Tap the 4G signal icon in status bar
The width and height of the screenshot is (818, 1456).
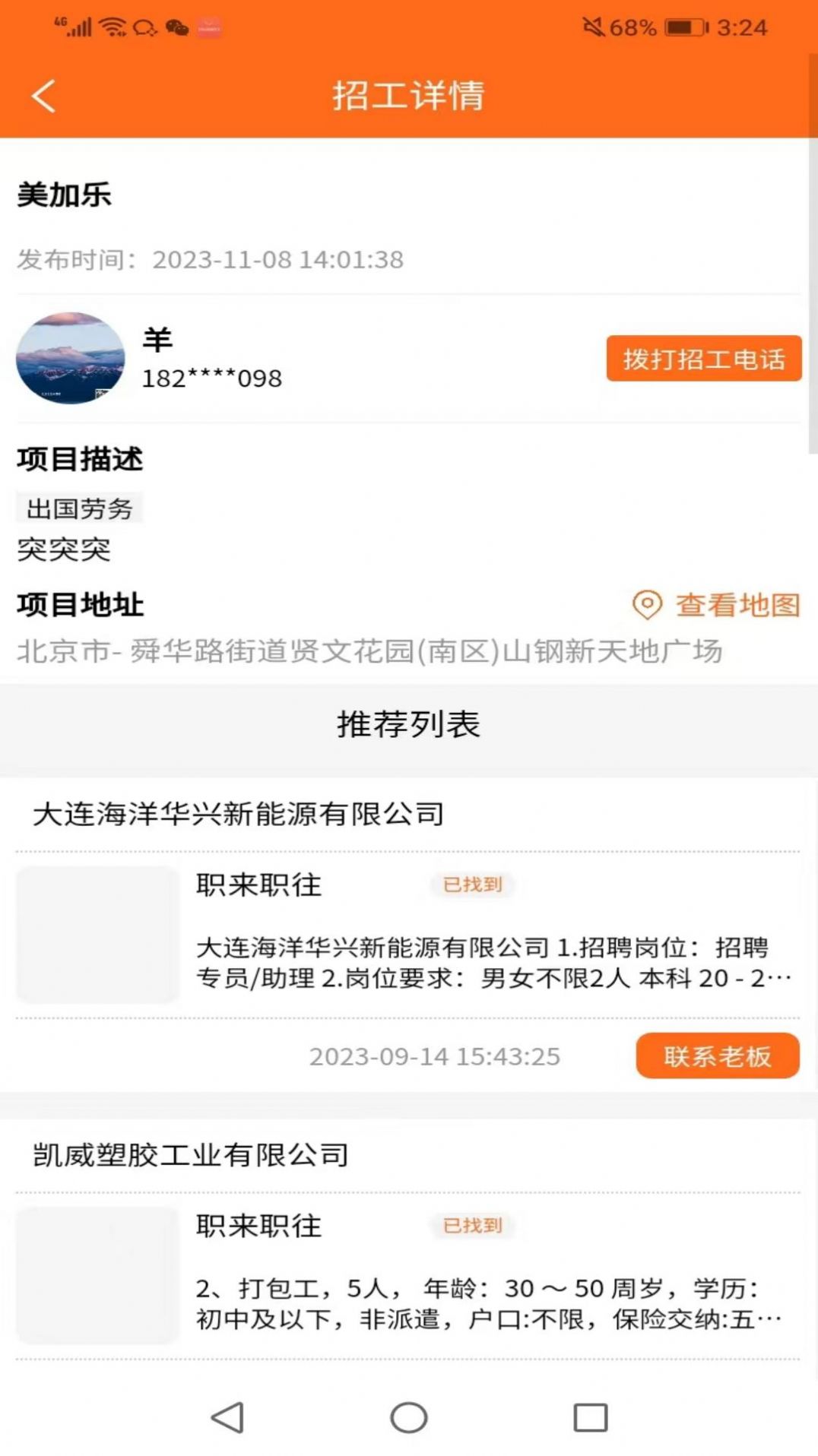(72, 27)
